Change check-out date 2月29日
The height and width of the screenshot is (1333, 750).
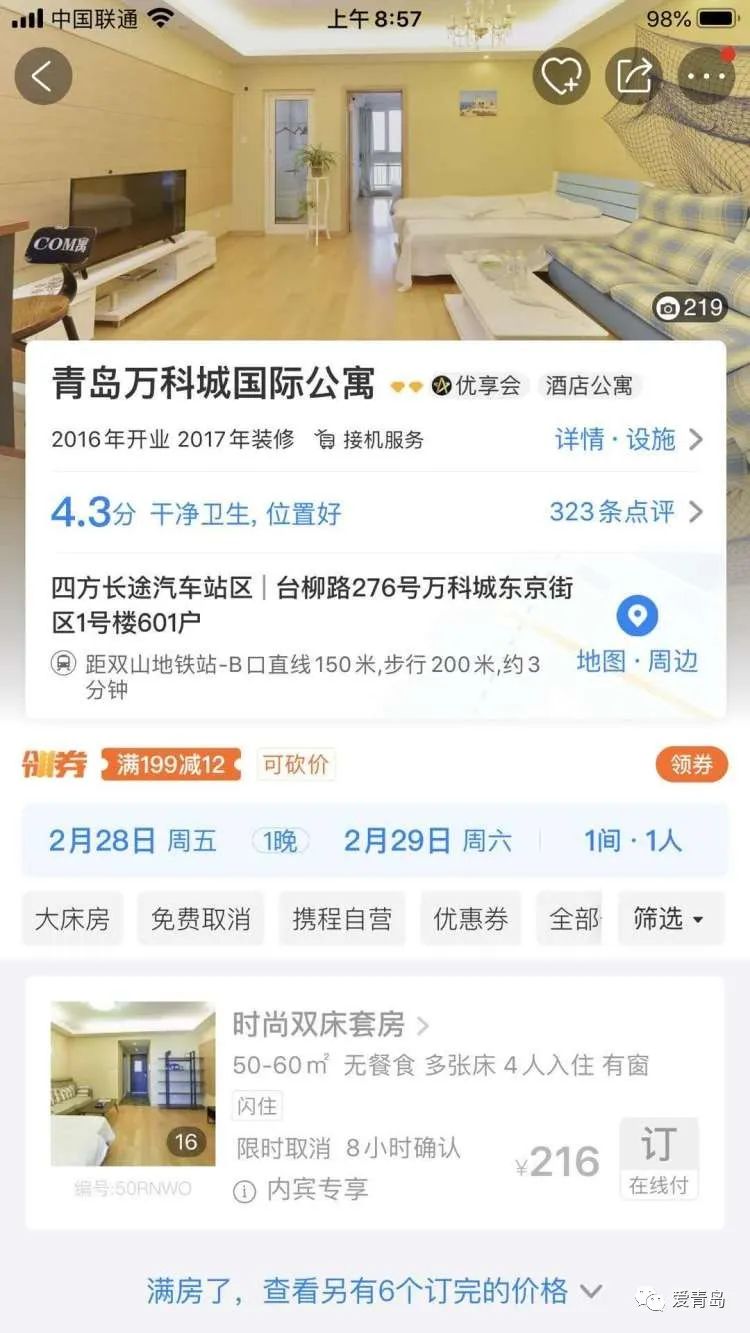coord(427,840)
